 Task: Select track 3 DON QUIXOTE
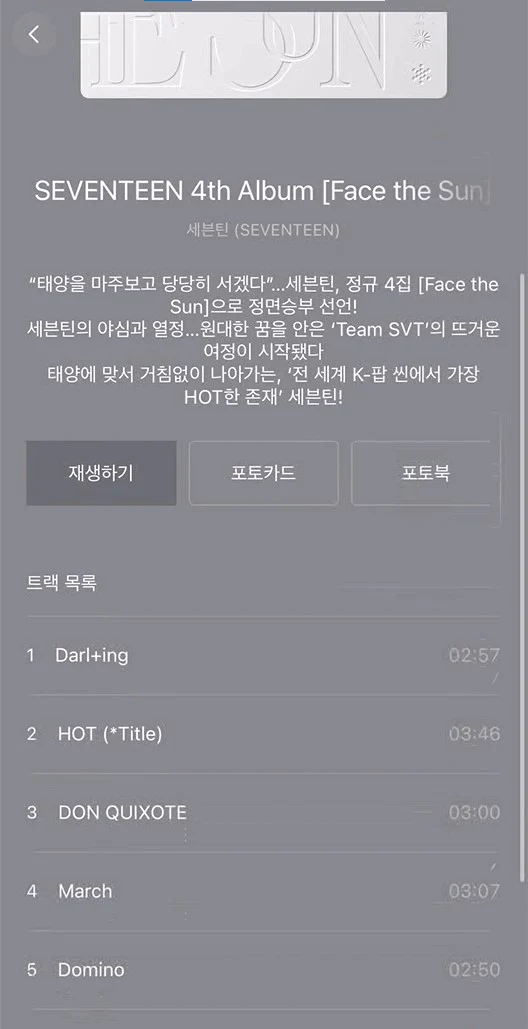click(x=263, y=812)
